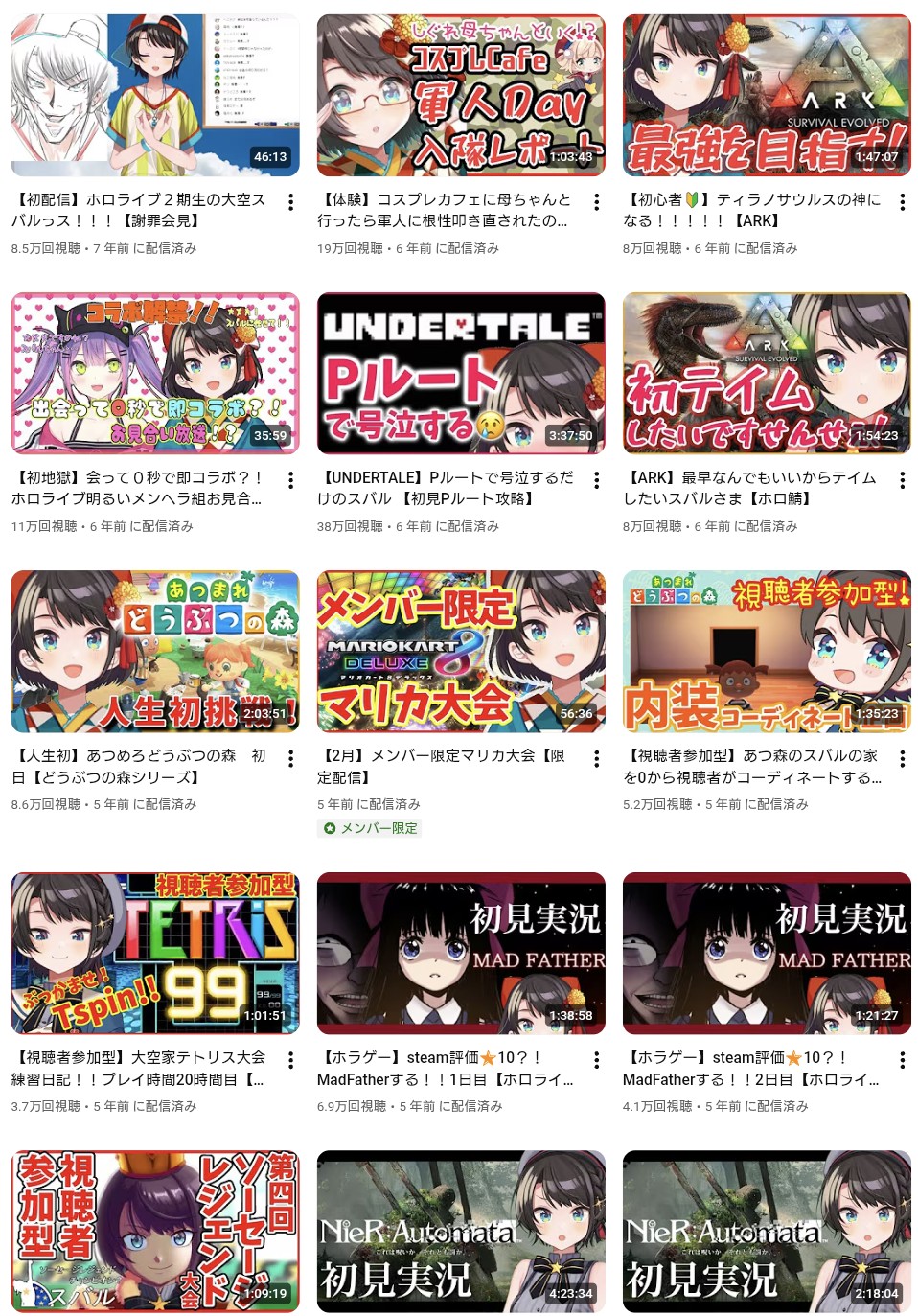Screen dimensions: 918x1316
Task: Play the MAD FATHER 2日目 video
Action: coord(766,953)
